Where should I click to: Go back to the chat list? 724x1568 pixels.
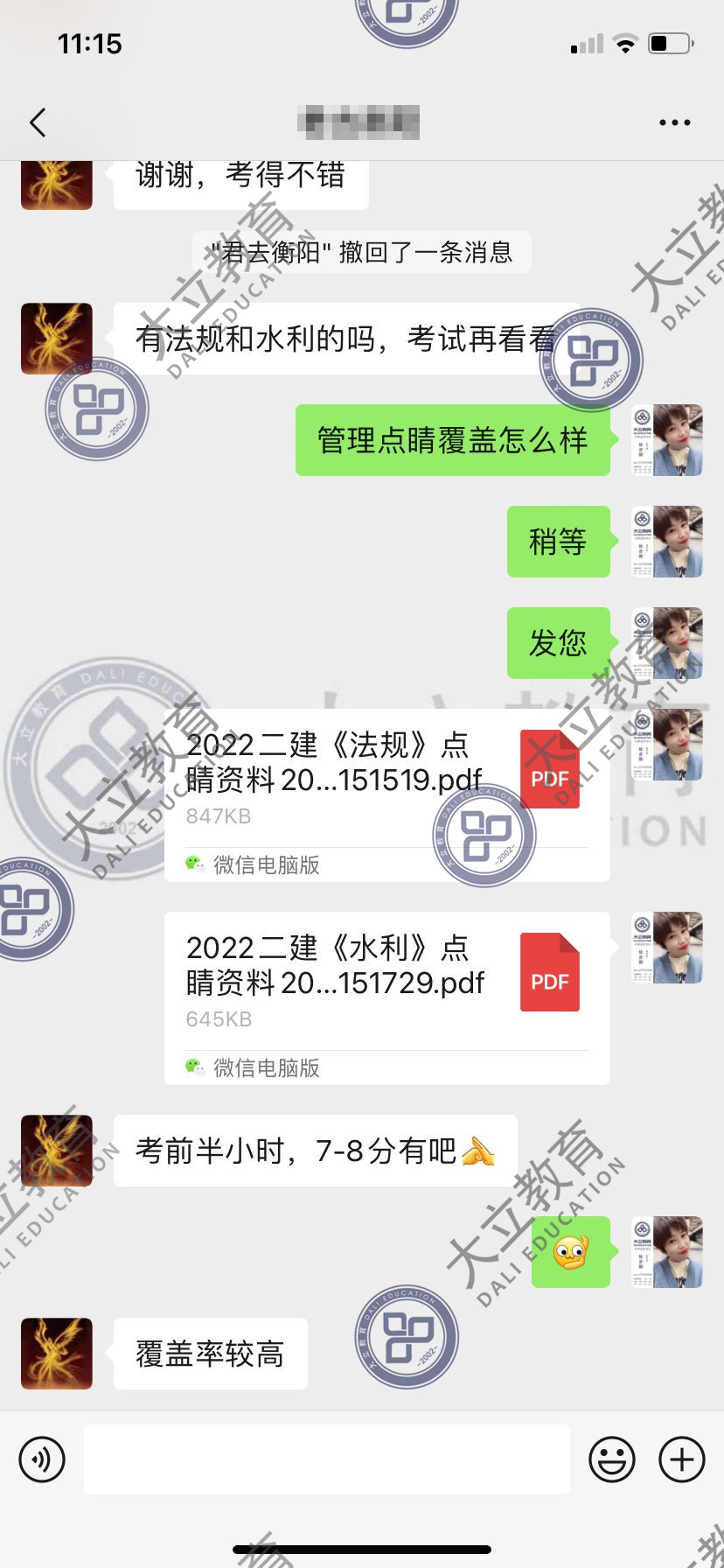click(x=38, y=122)
